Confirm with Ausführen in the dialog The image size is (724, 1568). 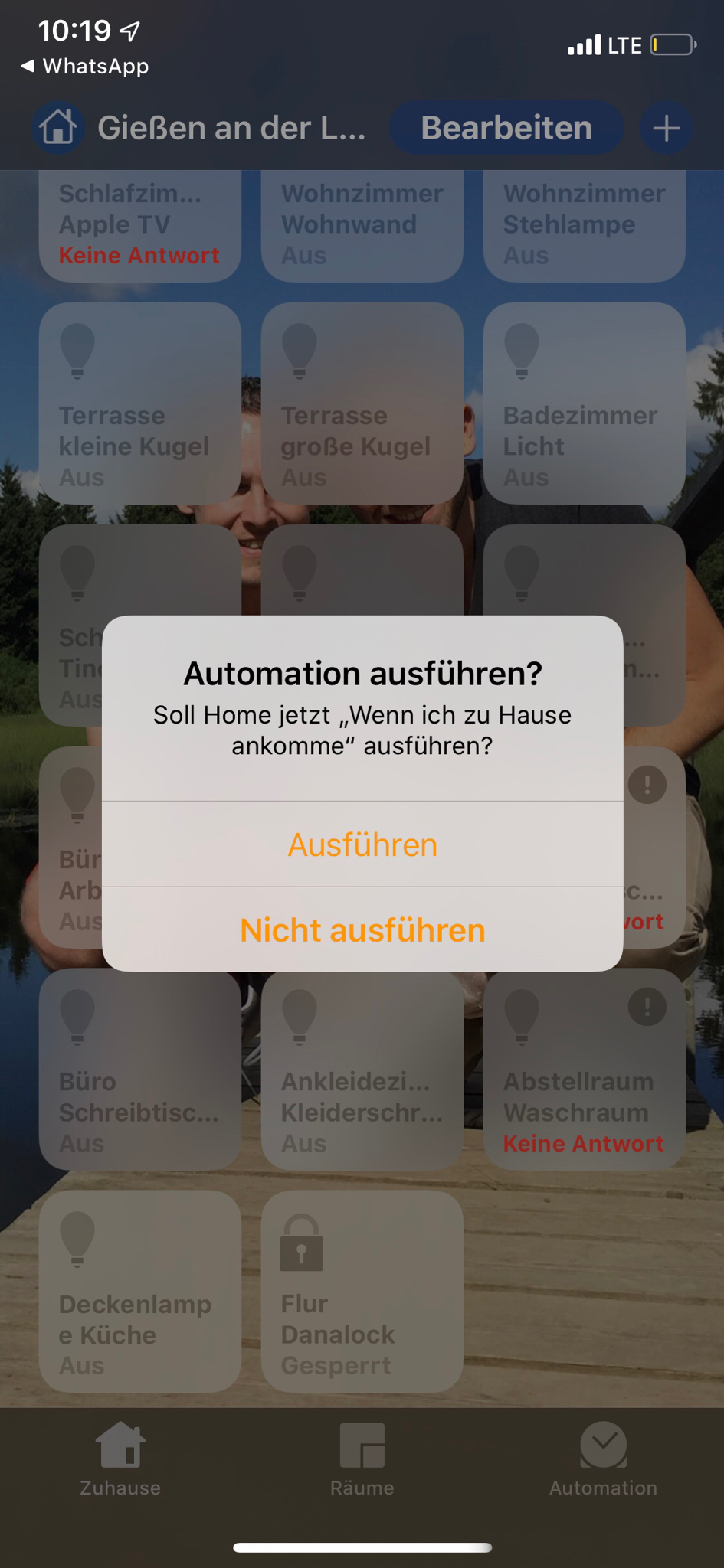pos(362,844)
